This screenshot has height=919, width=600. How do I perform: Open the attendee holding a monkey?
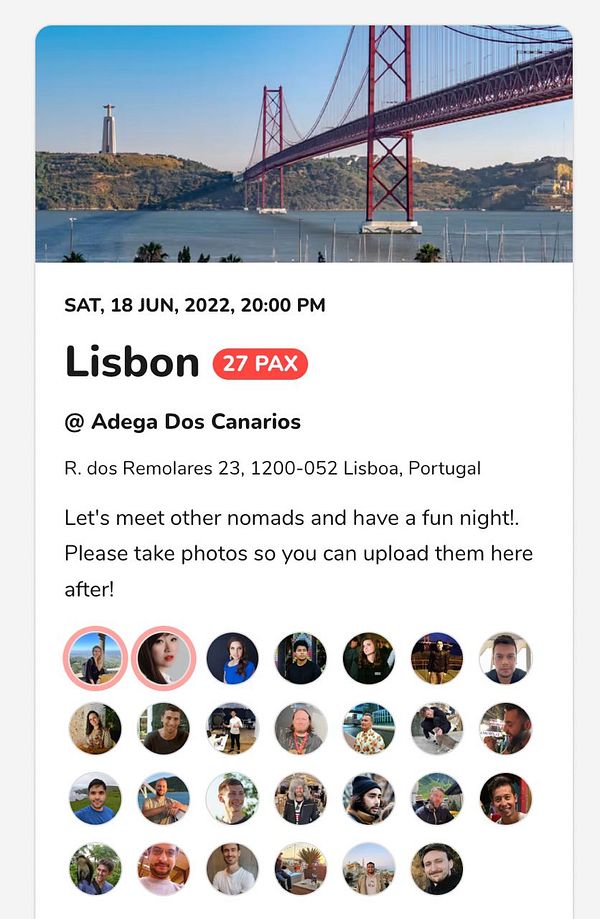95,868
